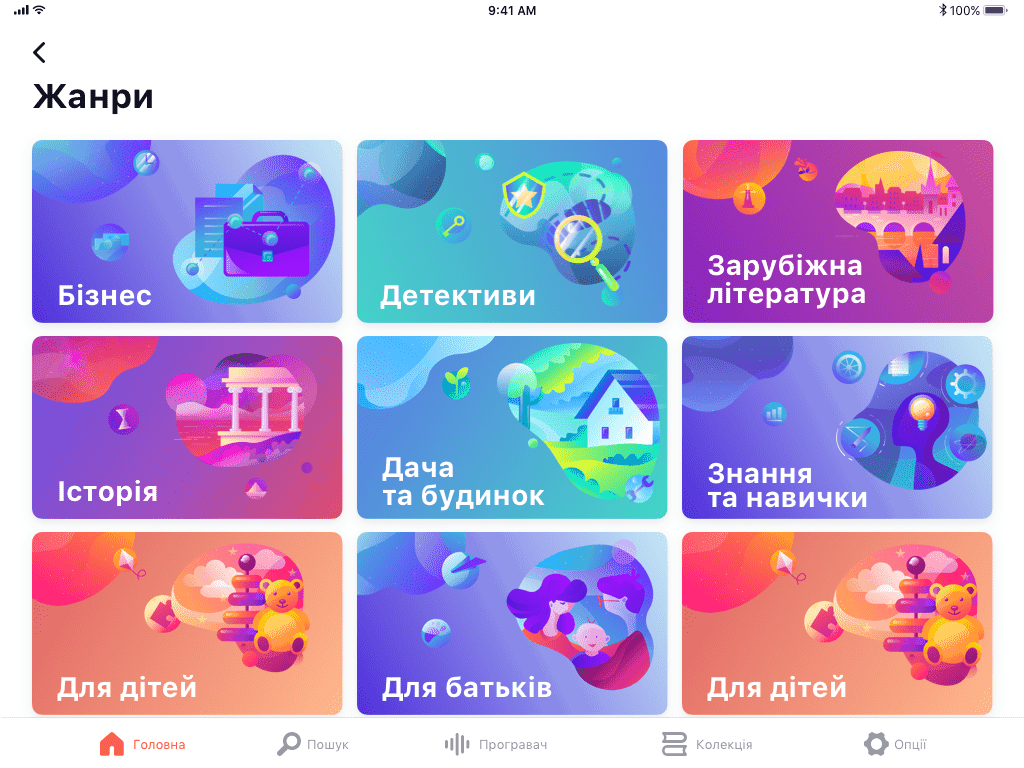Open the Програвач tab
The width and height of the screenshot is (1024, 768).
point(496,744)
